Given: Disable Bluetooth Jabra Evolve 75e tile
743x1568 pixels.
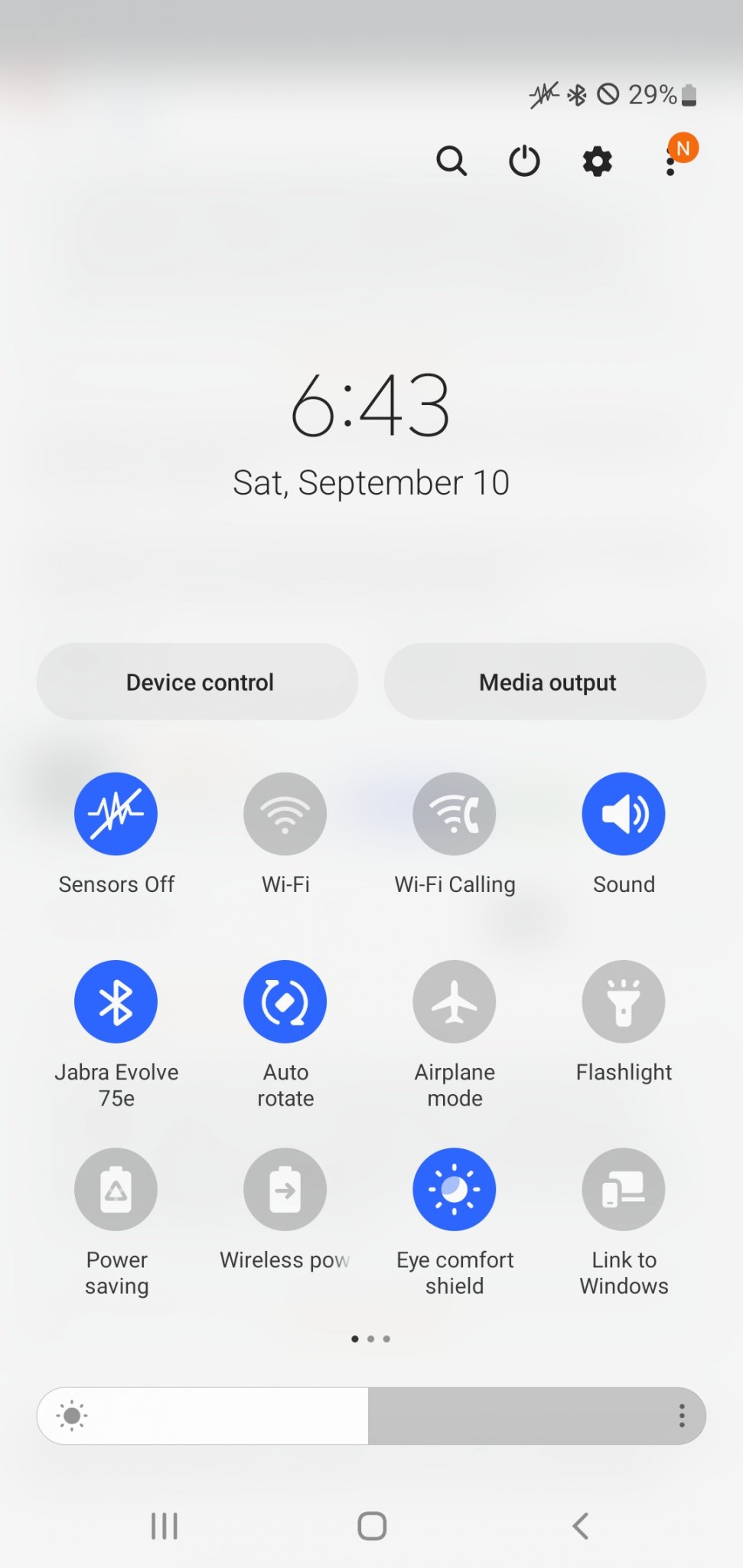Looking at the screenshot, I should click(x=116, y=1001).
